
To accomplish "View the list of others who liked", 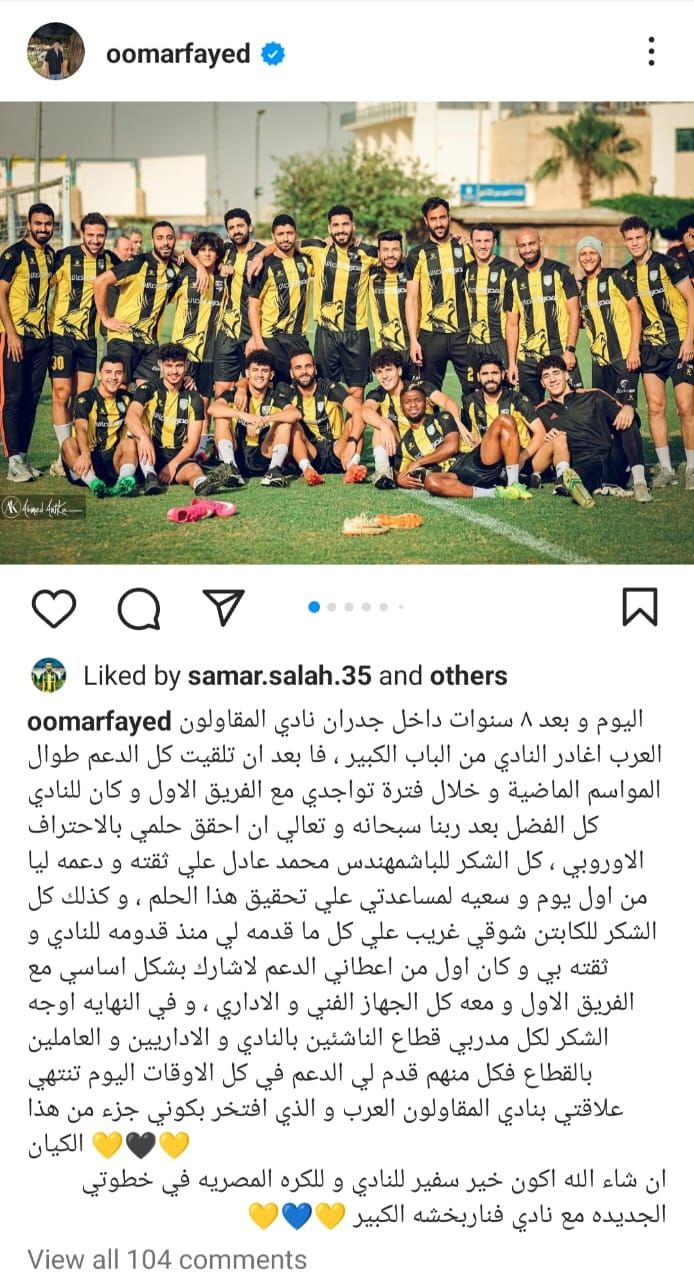I will pyautogui.click(x=469, y=676).
